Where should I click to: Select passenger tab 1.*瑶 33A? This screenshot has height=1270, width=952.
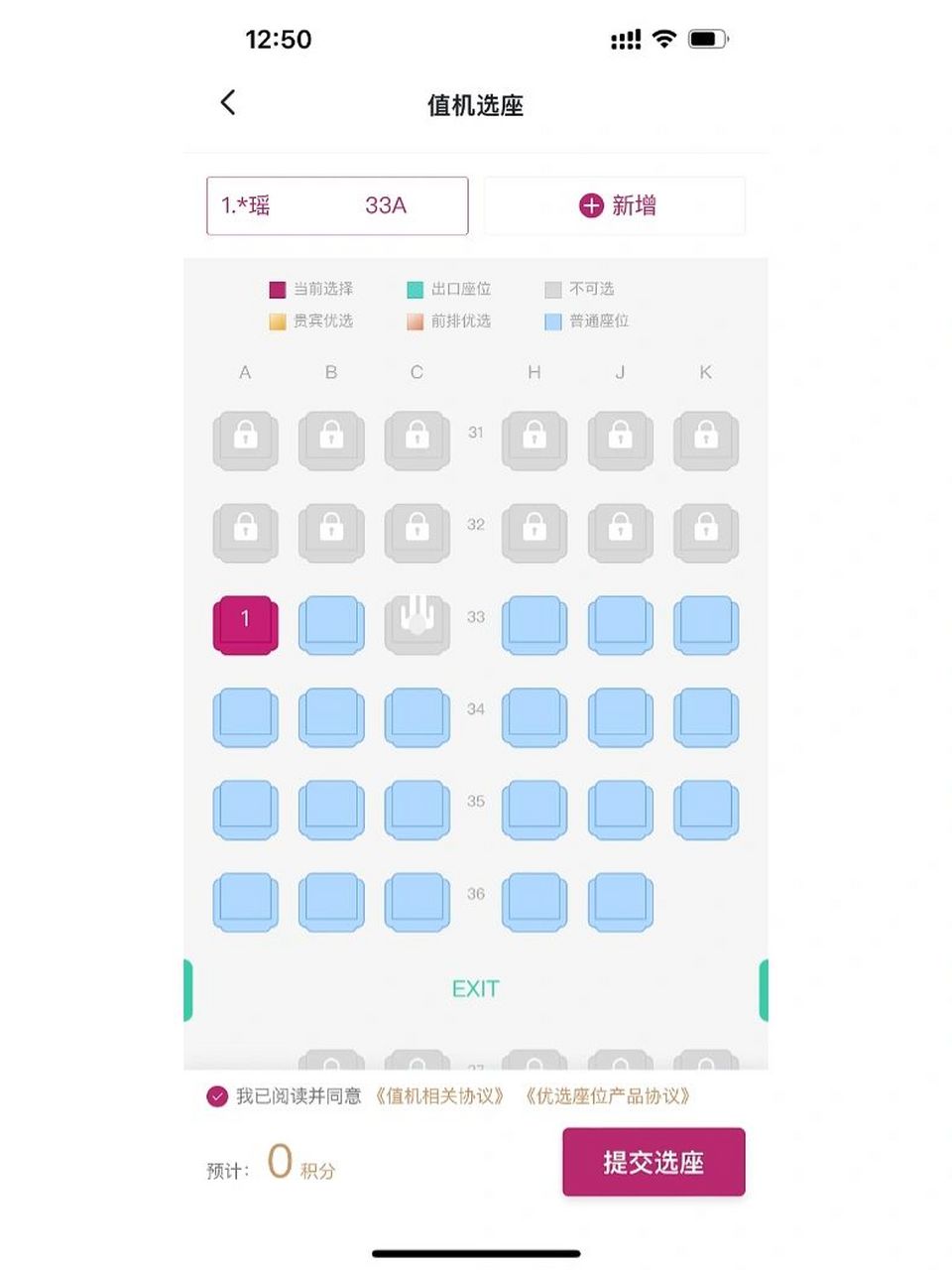[x=337, y=206]
